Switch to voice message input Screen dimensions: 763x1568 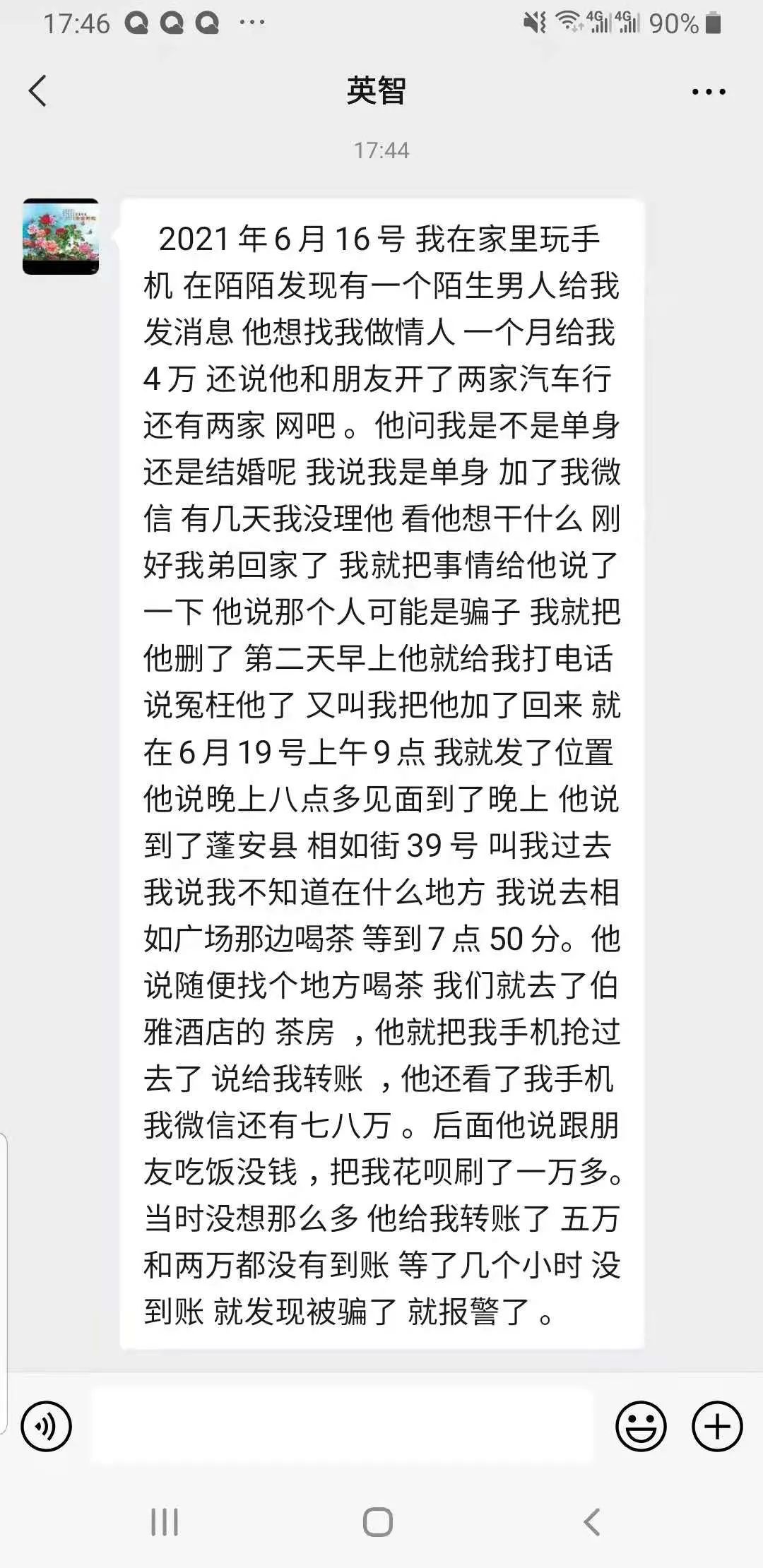(x=47, y=1426)
